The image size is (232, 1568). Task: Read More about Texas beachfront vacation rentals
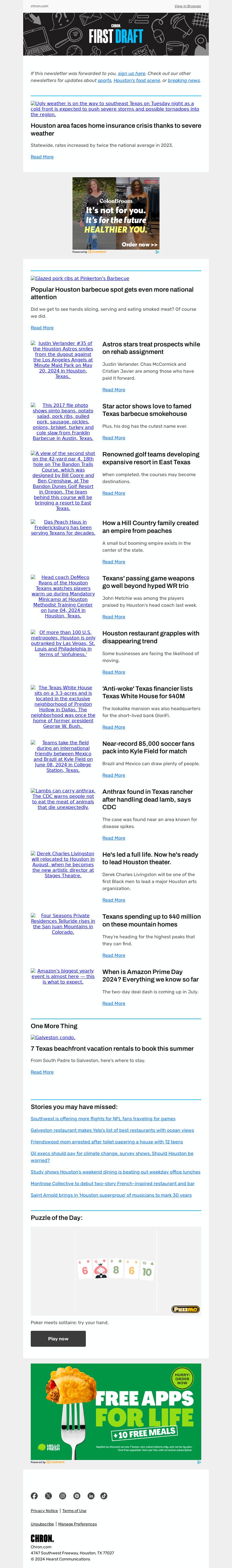42,1072
